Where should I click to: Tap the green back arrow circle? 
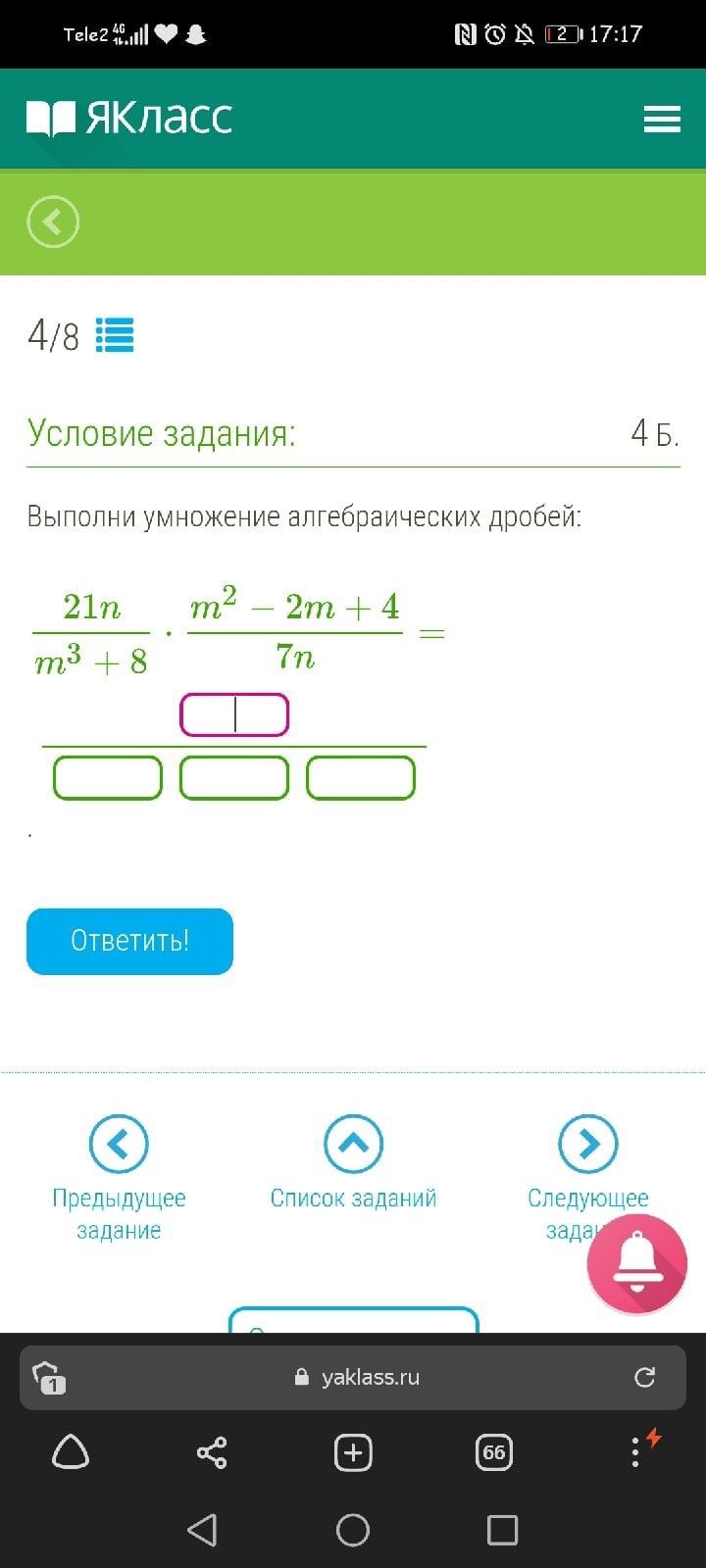[x=53, y=221]
